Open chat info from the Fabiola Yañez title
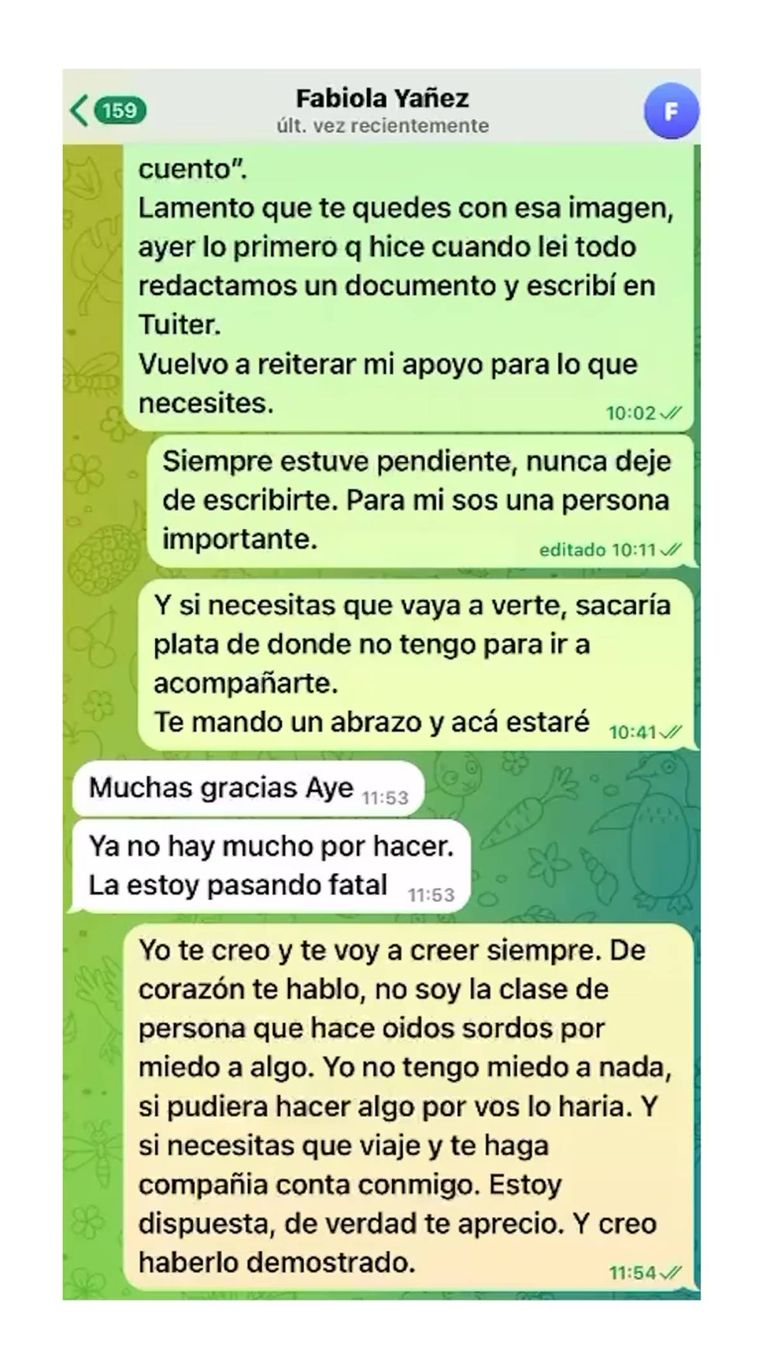Screen dimensions: 770x1369 point(383,100)
